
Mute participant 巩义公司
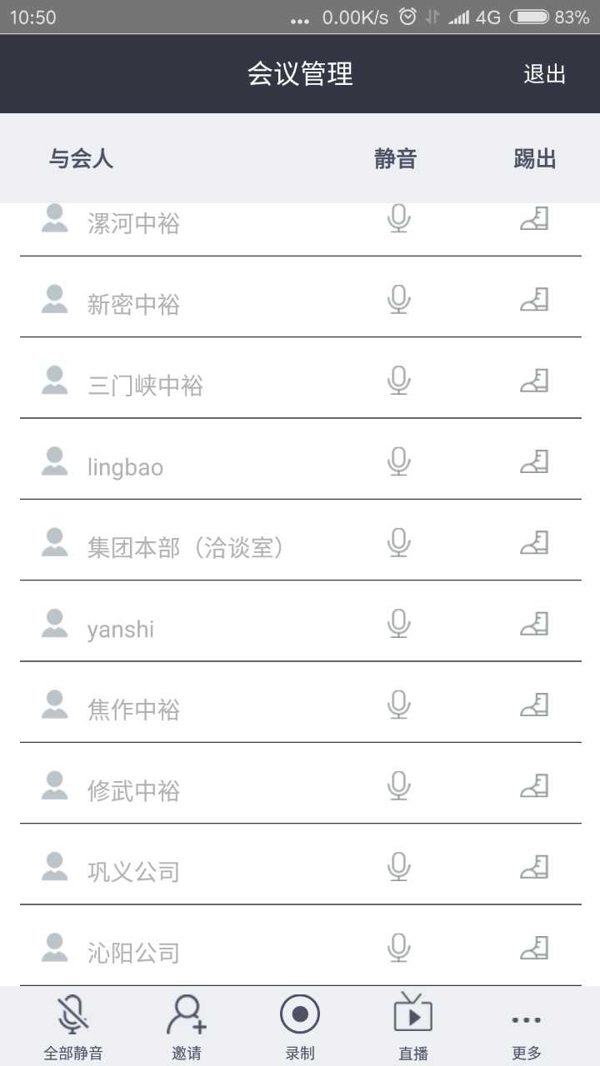399,866
